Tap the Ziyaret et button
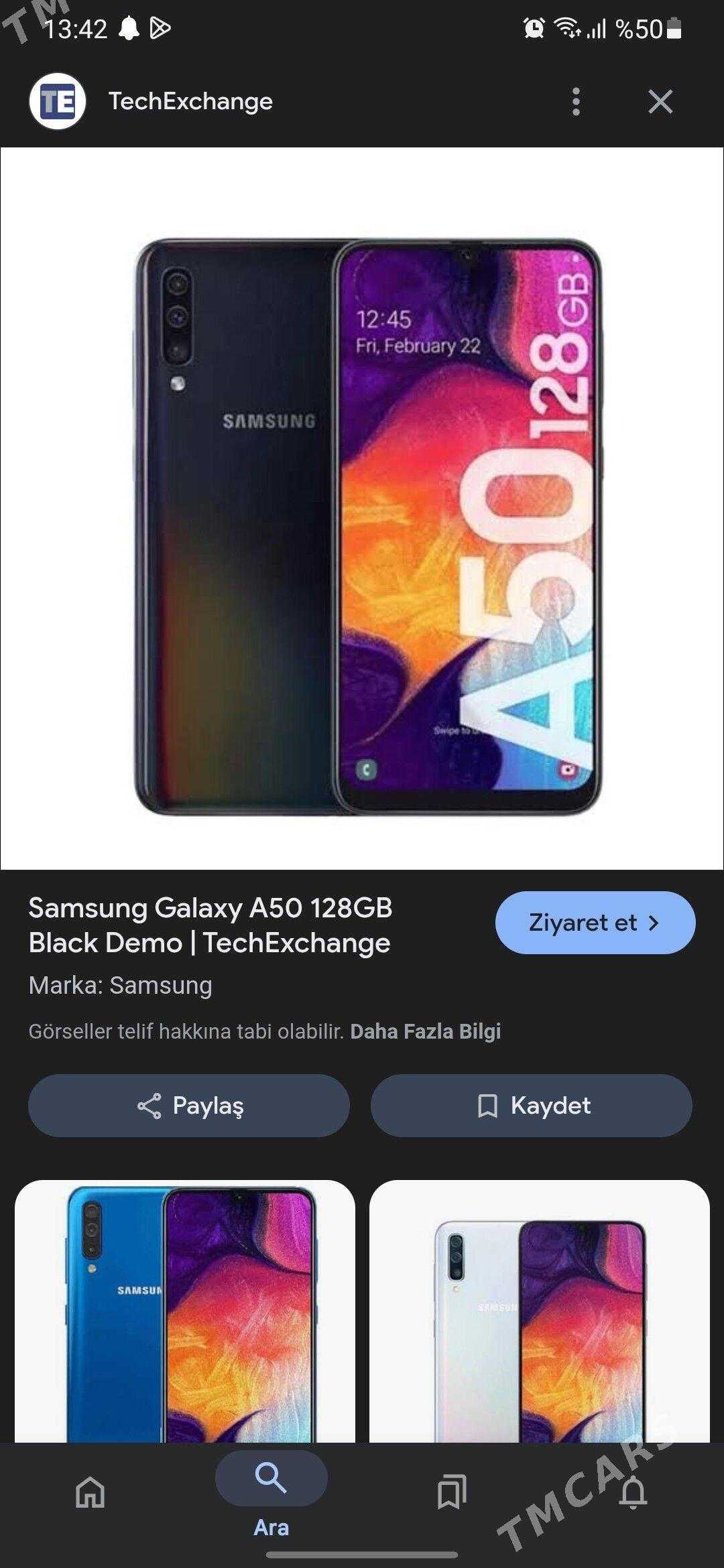This screenshot has width=724, height=1568. (595, 923)
